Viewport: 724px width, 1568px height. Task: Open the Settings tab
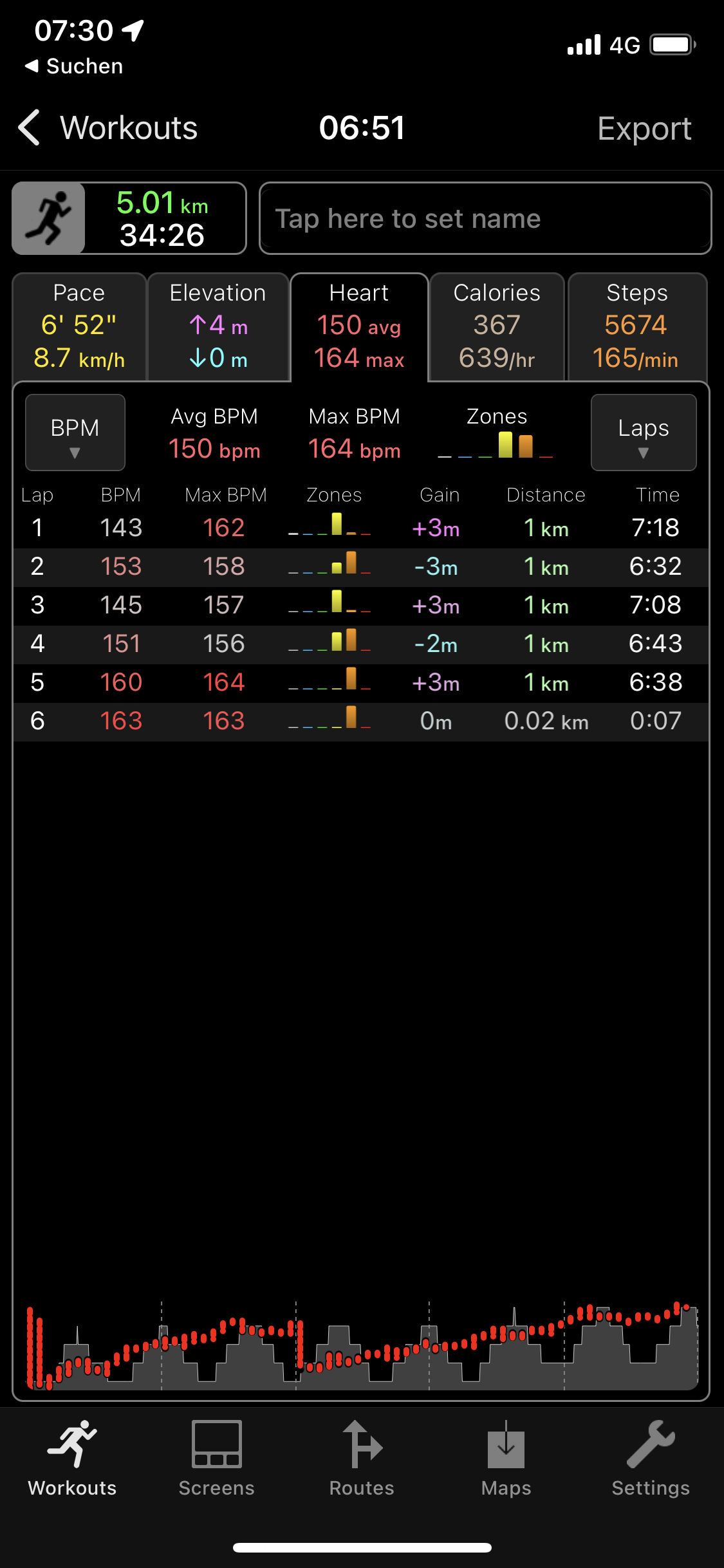(x=651, y=1459)
